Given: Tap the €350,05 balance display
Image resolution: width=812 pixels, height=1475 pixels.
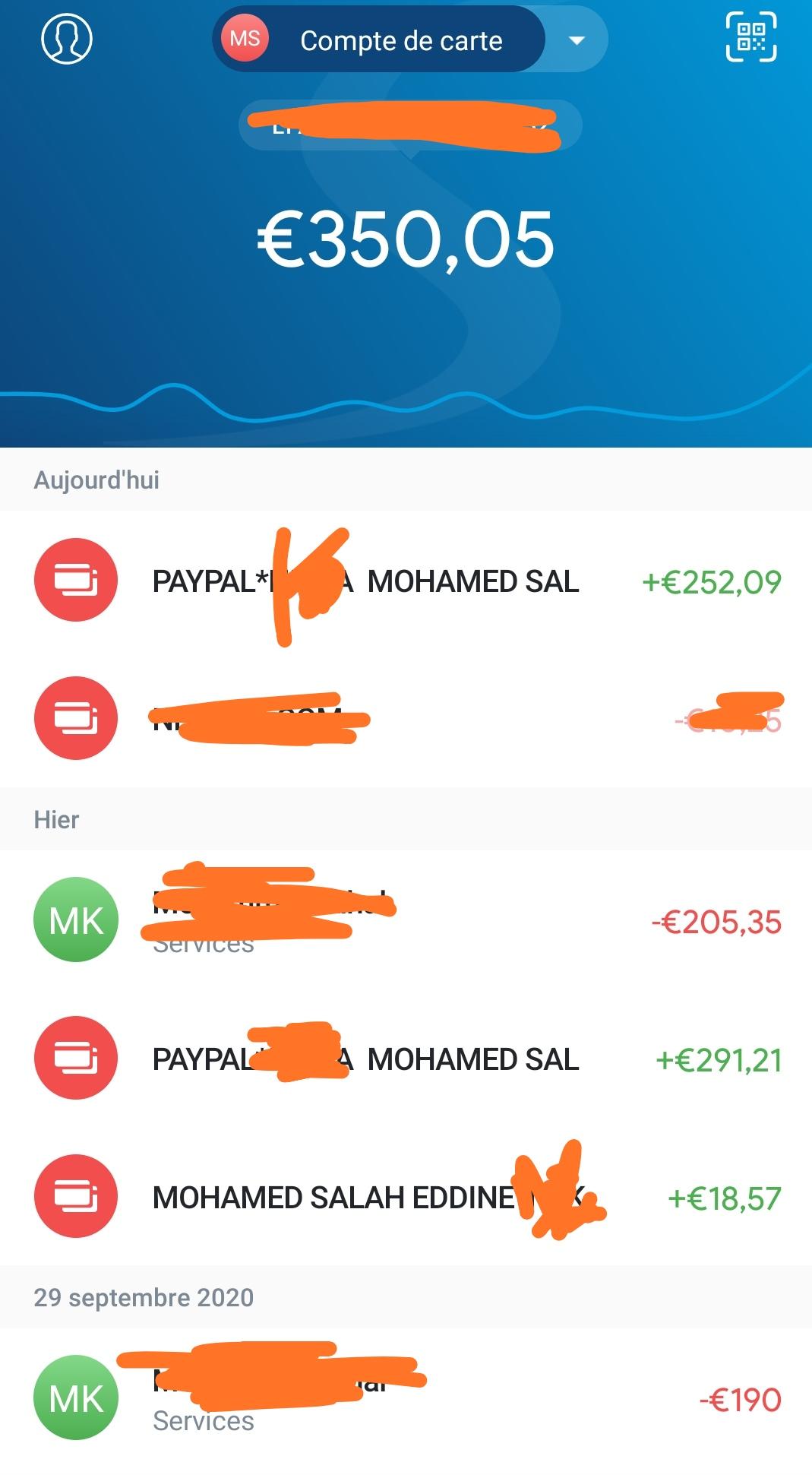Looking at the screenshot, I should (406, 239).
